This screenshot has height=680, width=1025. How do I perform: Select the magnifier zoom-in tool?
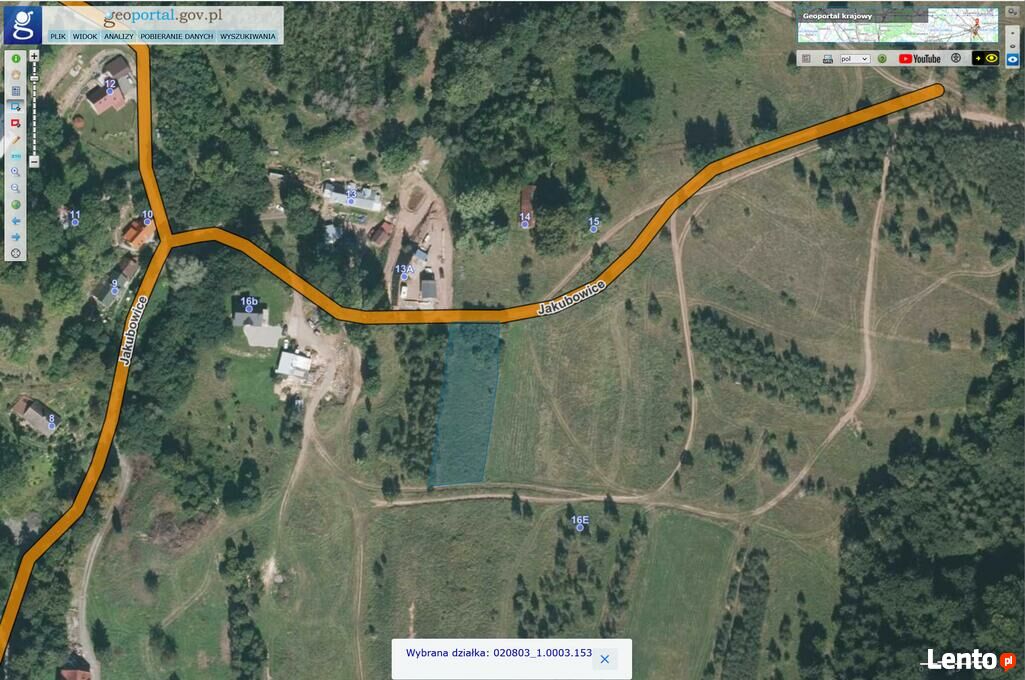point(15,171)
